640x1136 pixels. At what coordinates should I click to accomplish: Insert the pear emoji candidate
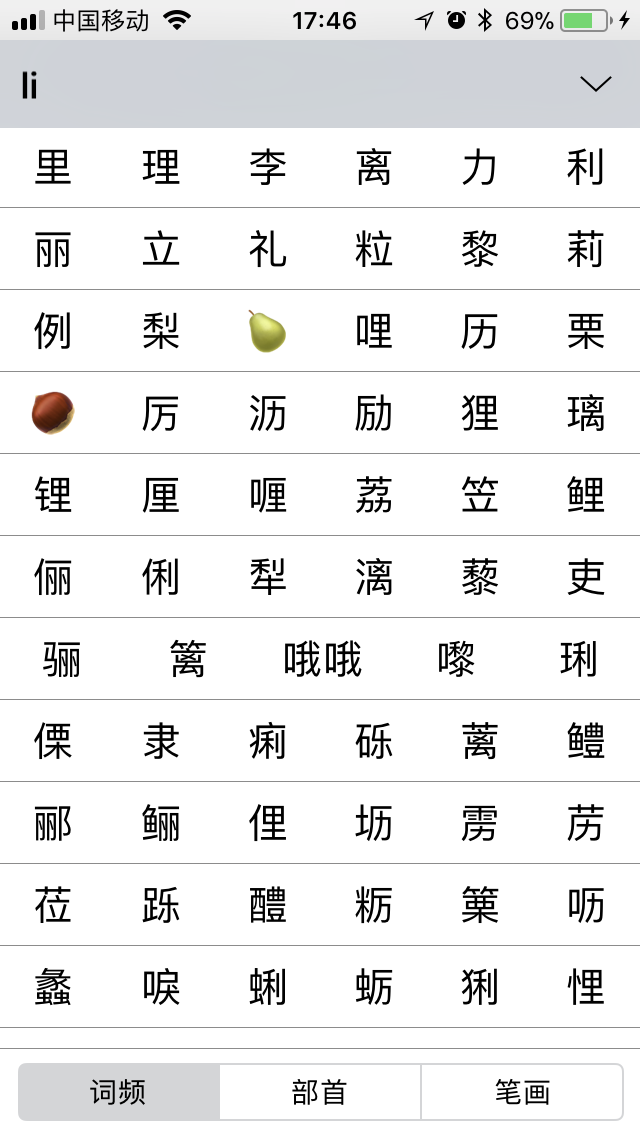(267, 331)
